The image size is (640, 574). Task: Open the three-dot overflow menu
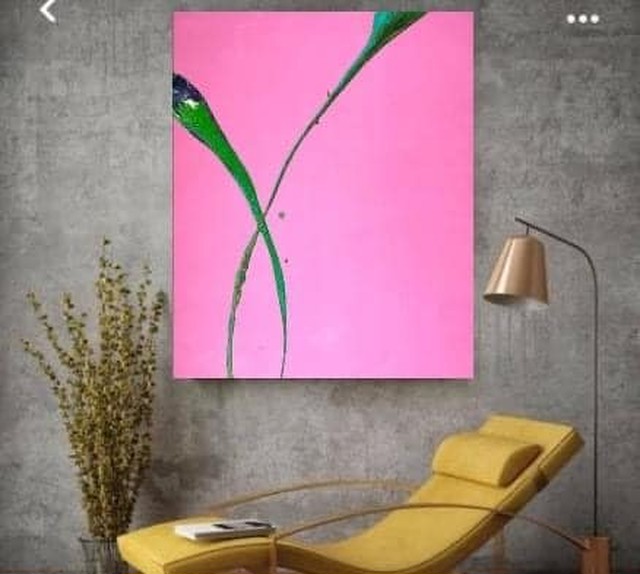[582, 18]
